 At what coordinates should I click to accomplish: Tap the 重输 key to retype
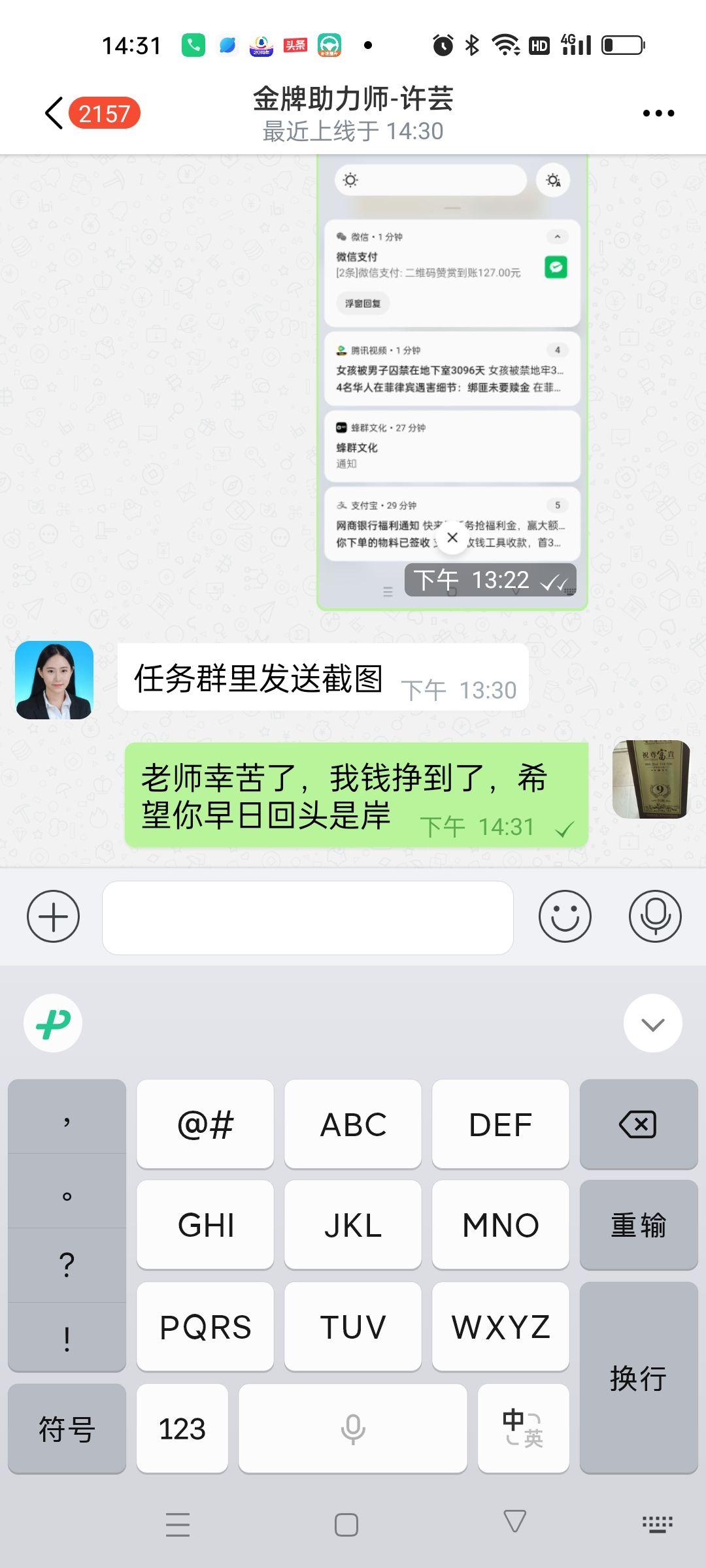point(638,1225)
